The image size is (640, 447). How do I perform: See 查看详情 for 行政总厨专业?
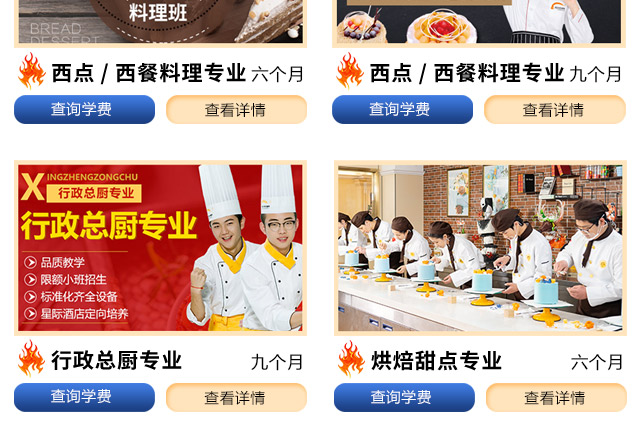[236, 397]
